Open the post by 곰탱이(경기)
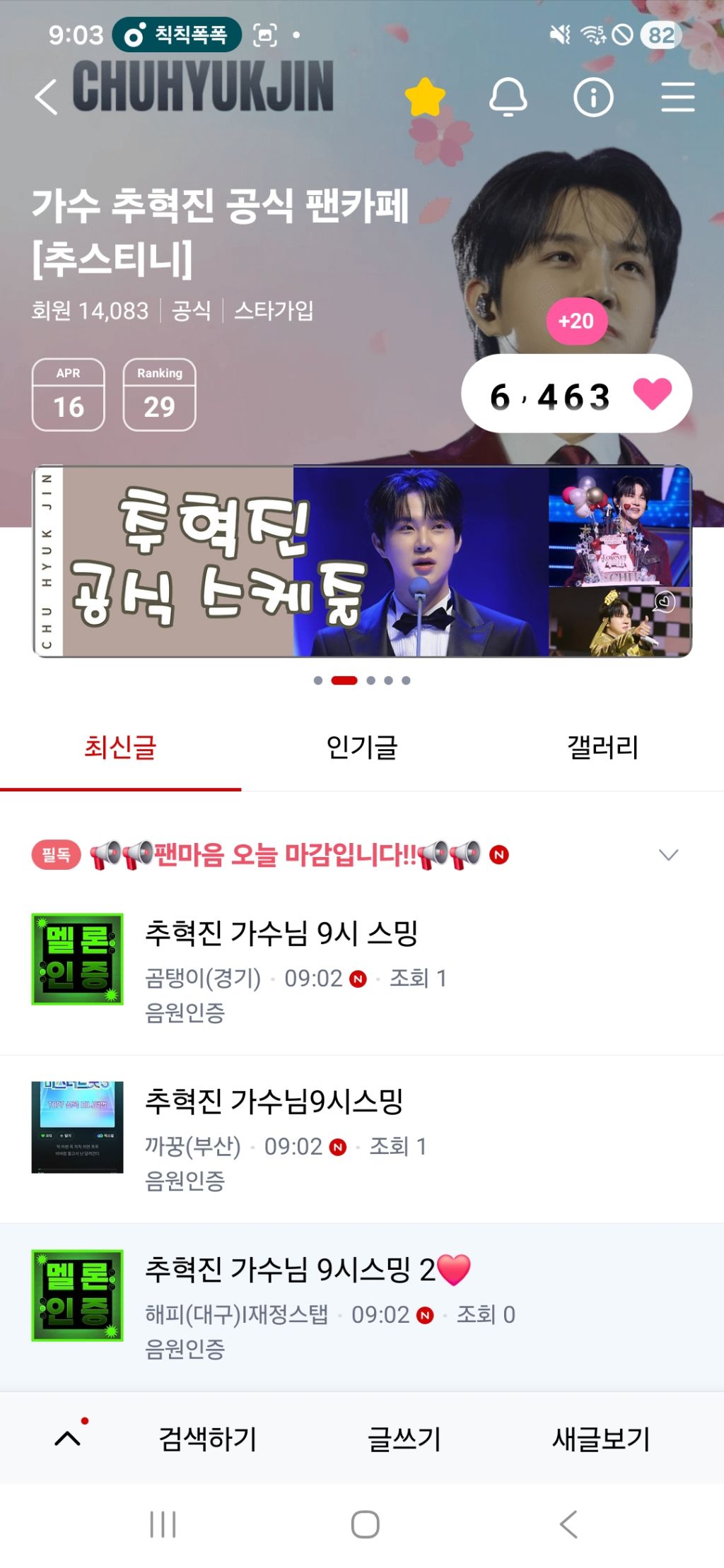 coord(362,972)
